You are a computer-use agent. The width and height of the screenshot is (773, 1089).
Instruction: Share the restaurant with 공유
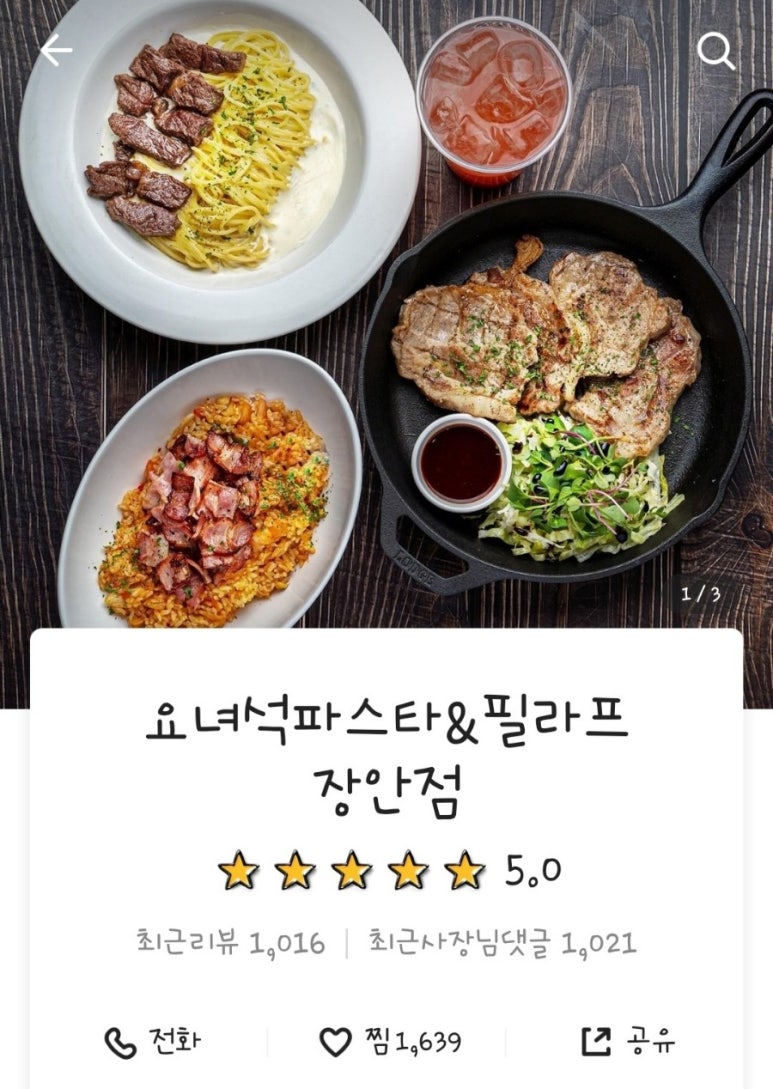click(x=628, y=1041)
